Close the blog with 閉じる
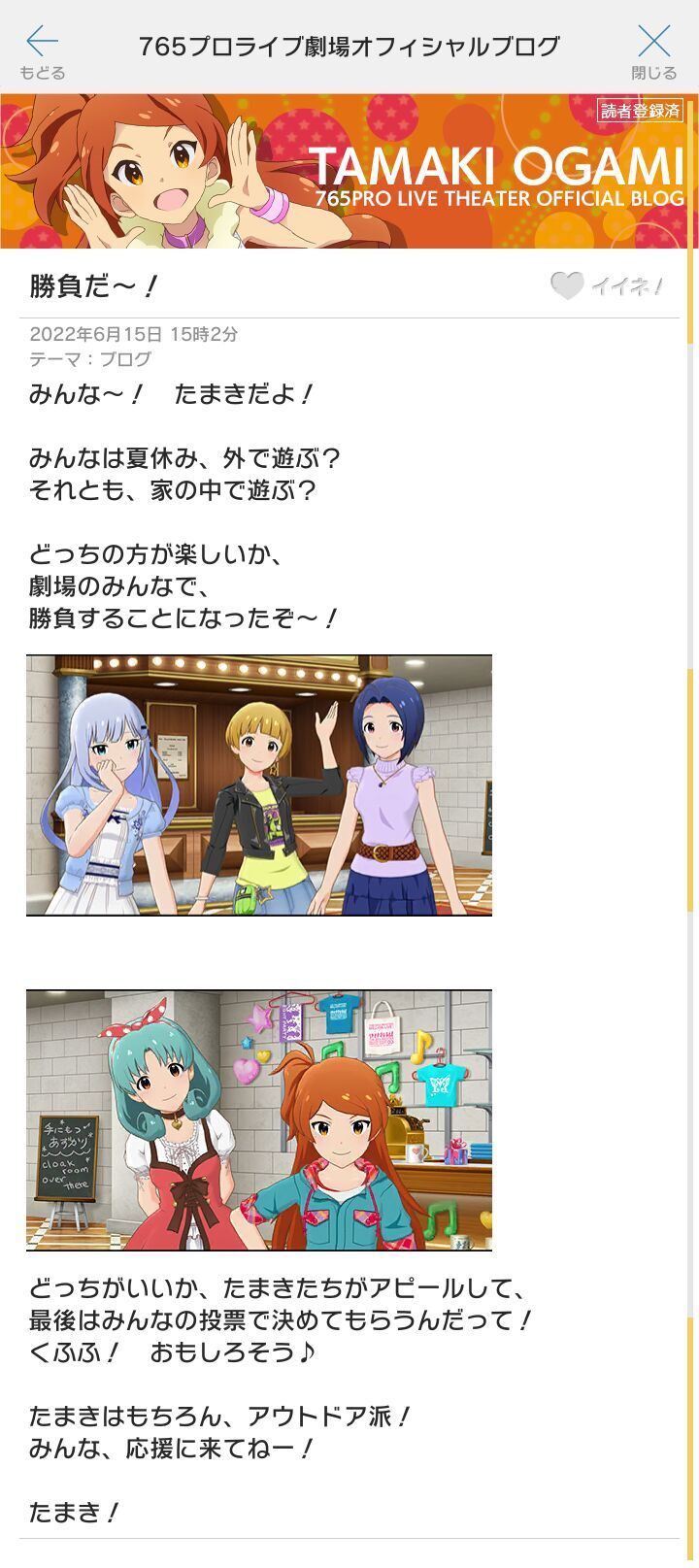 653,50
